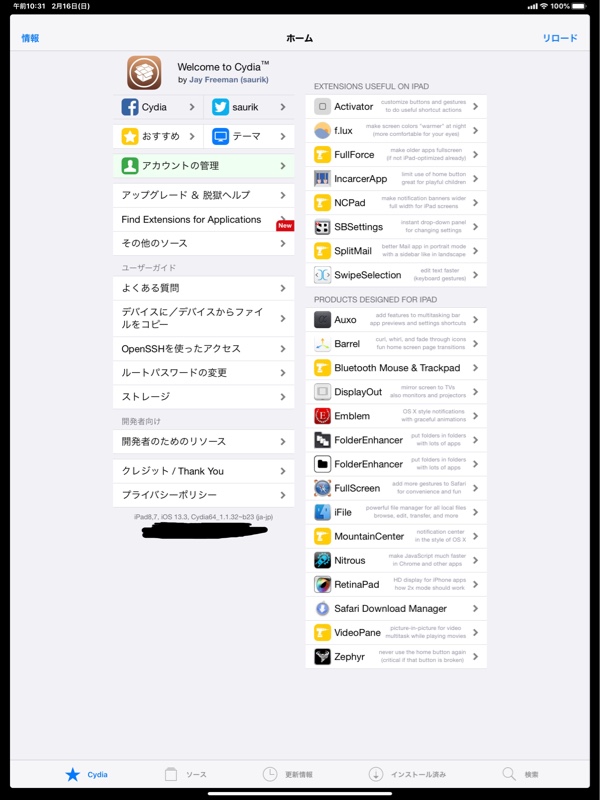Open the Cydia Facebook link

157,107
